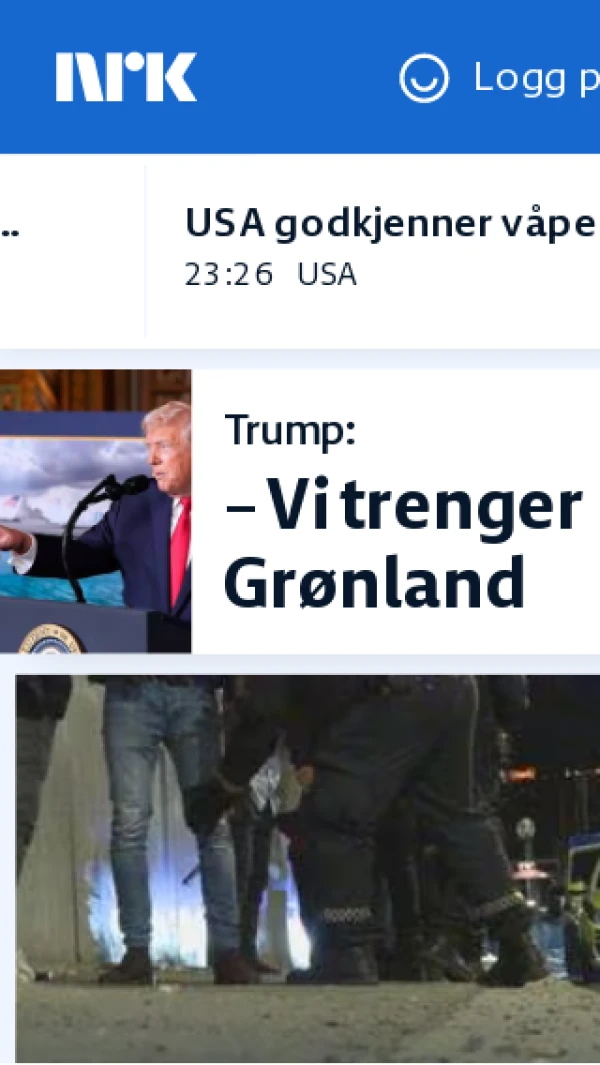Open the USA godkjenner våpen news item

point(390,224)
